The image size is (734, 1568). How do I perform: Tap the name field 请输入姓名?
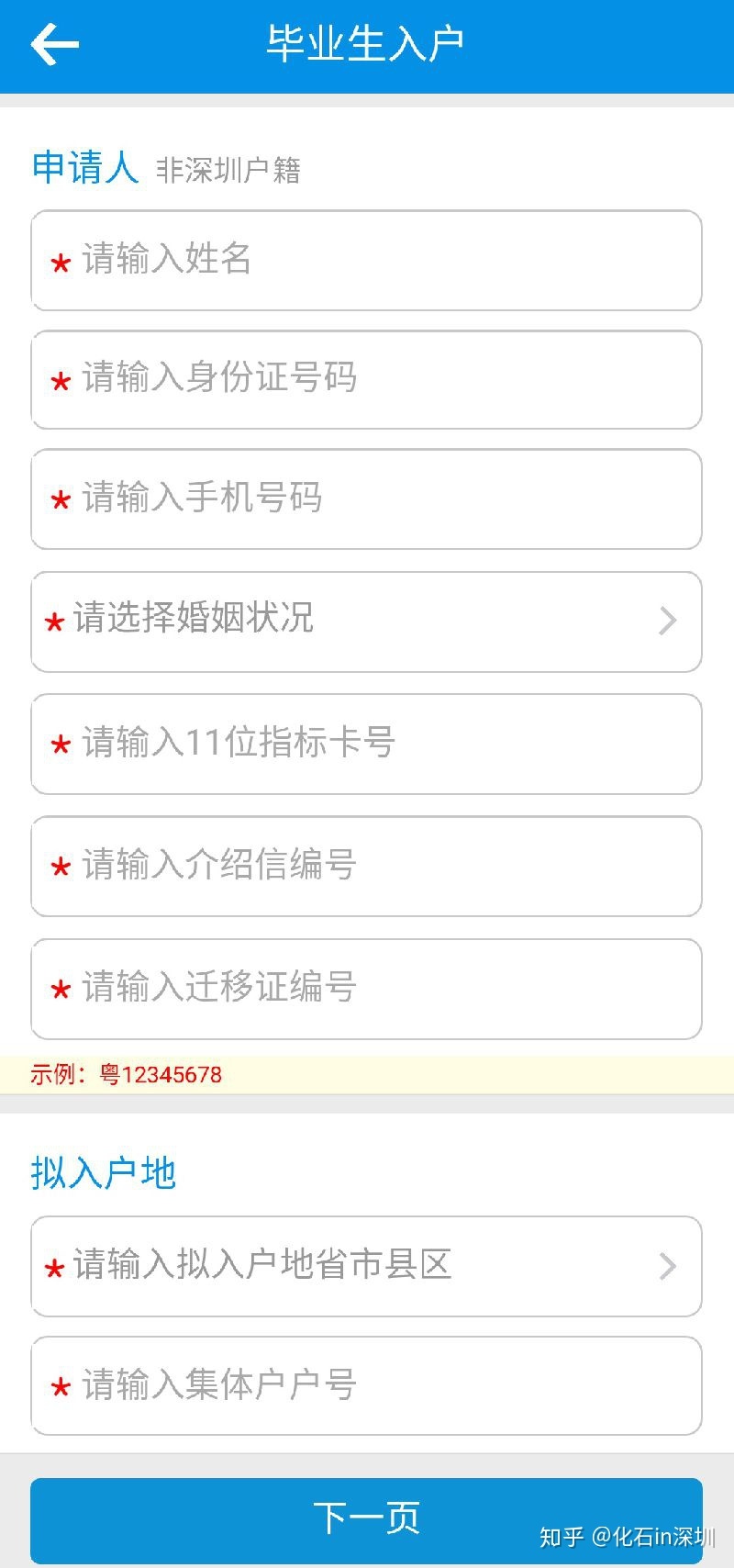click(x=366, y=261)
